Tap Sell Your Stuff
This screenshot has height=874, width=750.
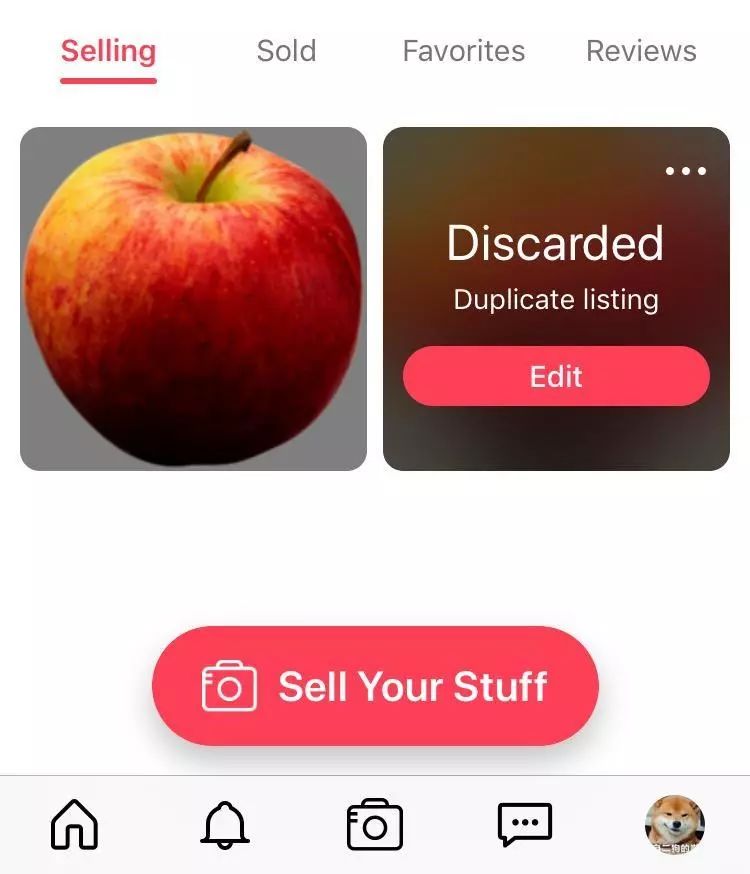point(375,686)
